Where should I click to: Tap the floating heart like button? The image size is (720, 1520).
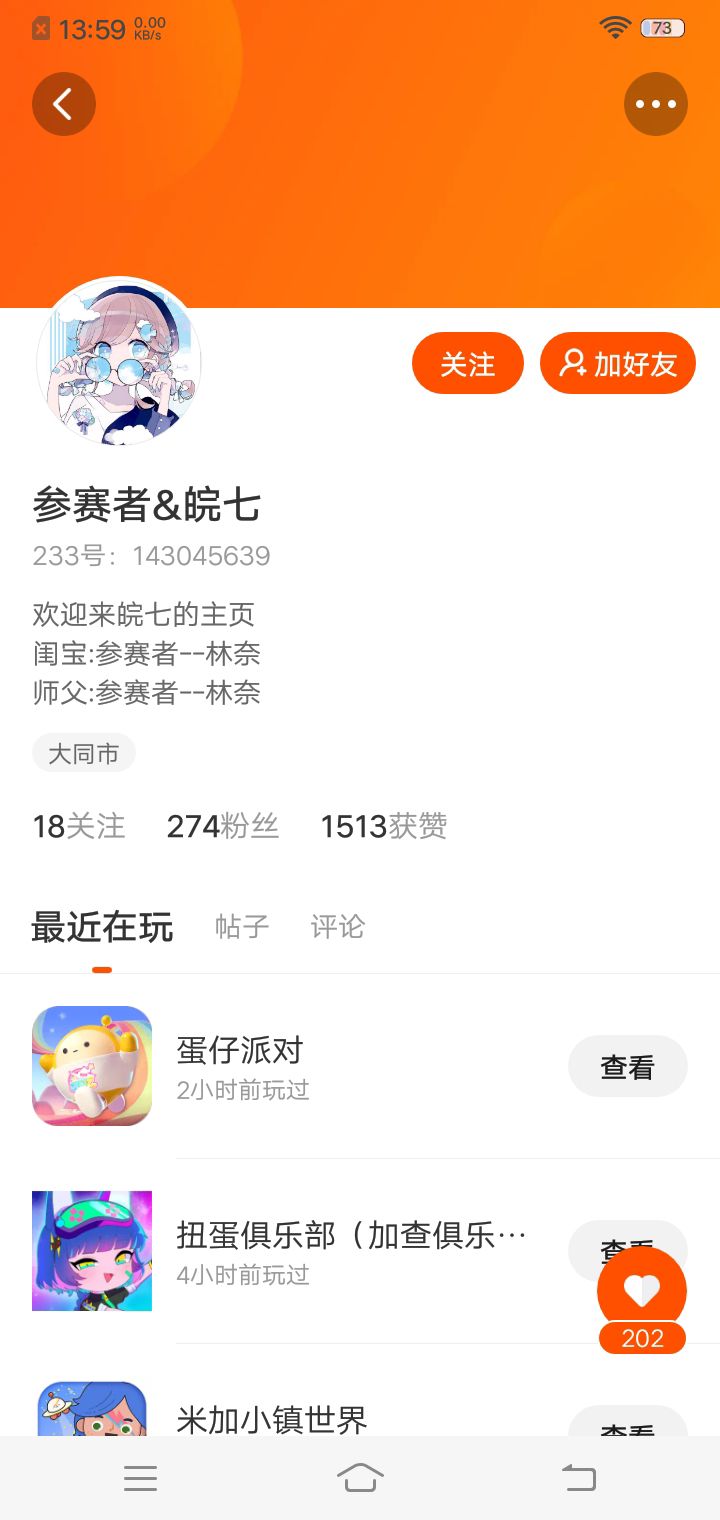click(x=642, y=1291)
